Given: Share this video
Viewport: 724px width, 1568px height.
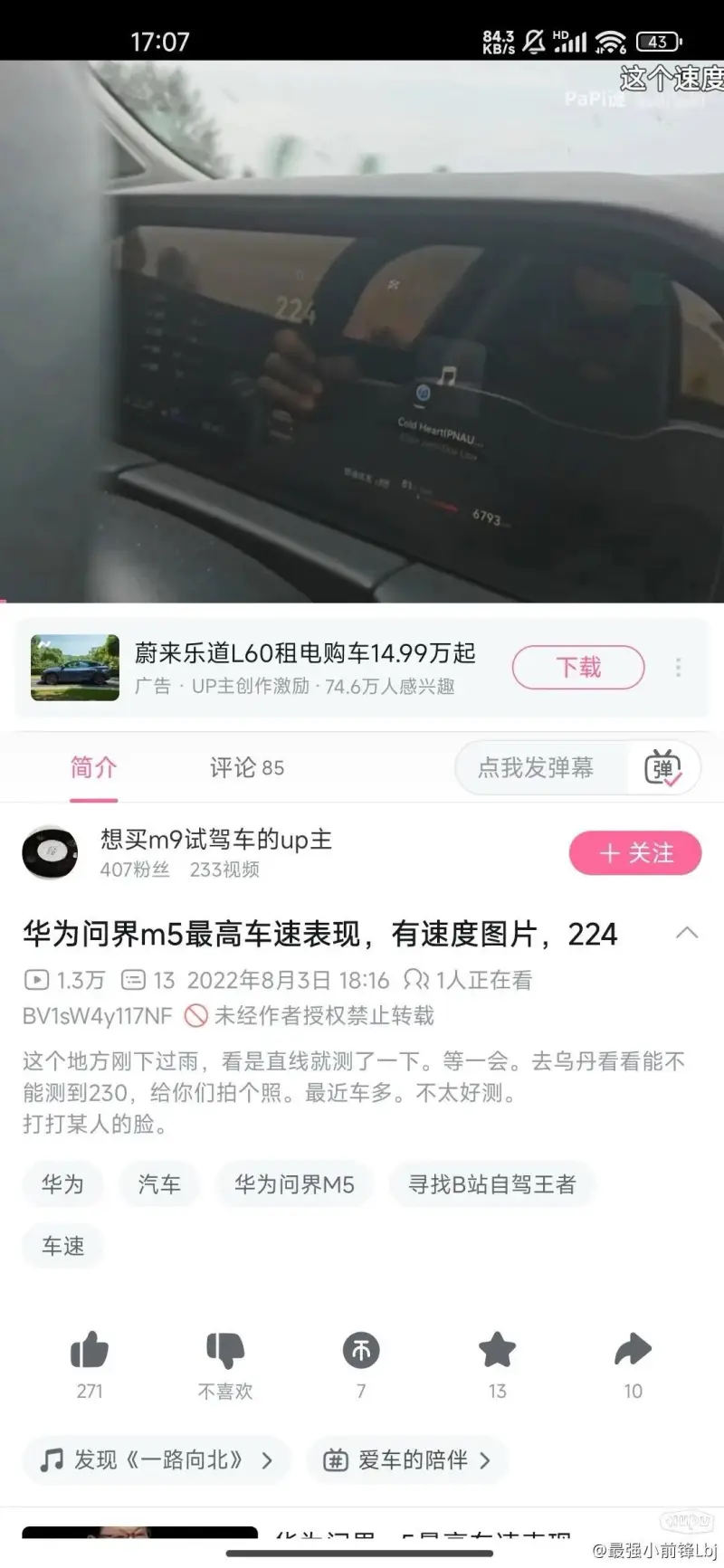Looking at the screenshot, I should point(633,1351).
